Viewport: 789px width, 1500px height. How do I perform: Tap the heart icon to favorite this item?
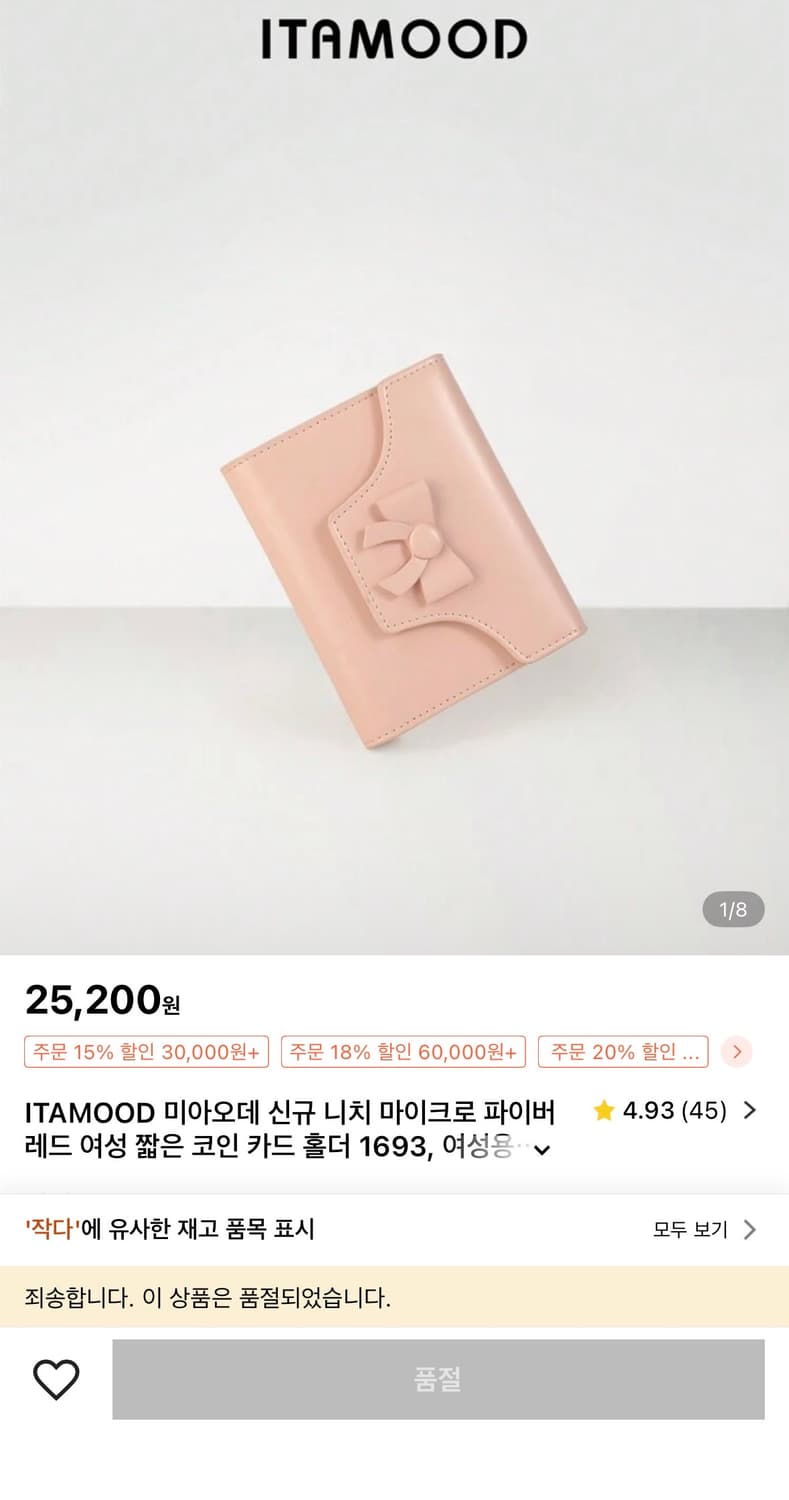coord(57,1379)
